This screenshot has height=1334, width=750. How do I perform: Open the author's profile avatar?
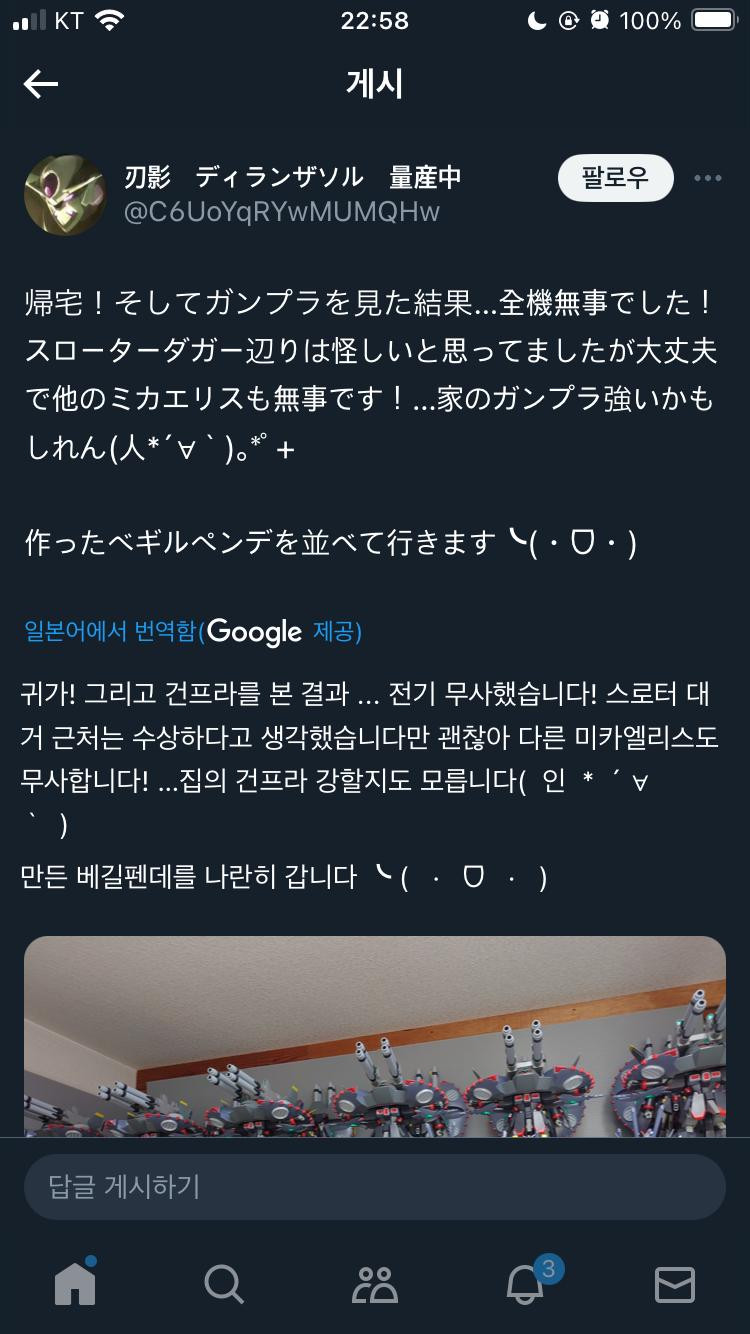pos(64,195)
